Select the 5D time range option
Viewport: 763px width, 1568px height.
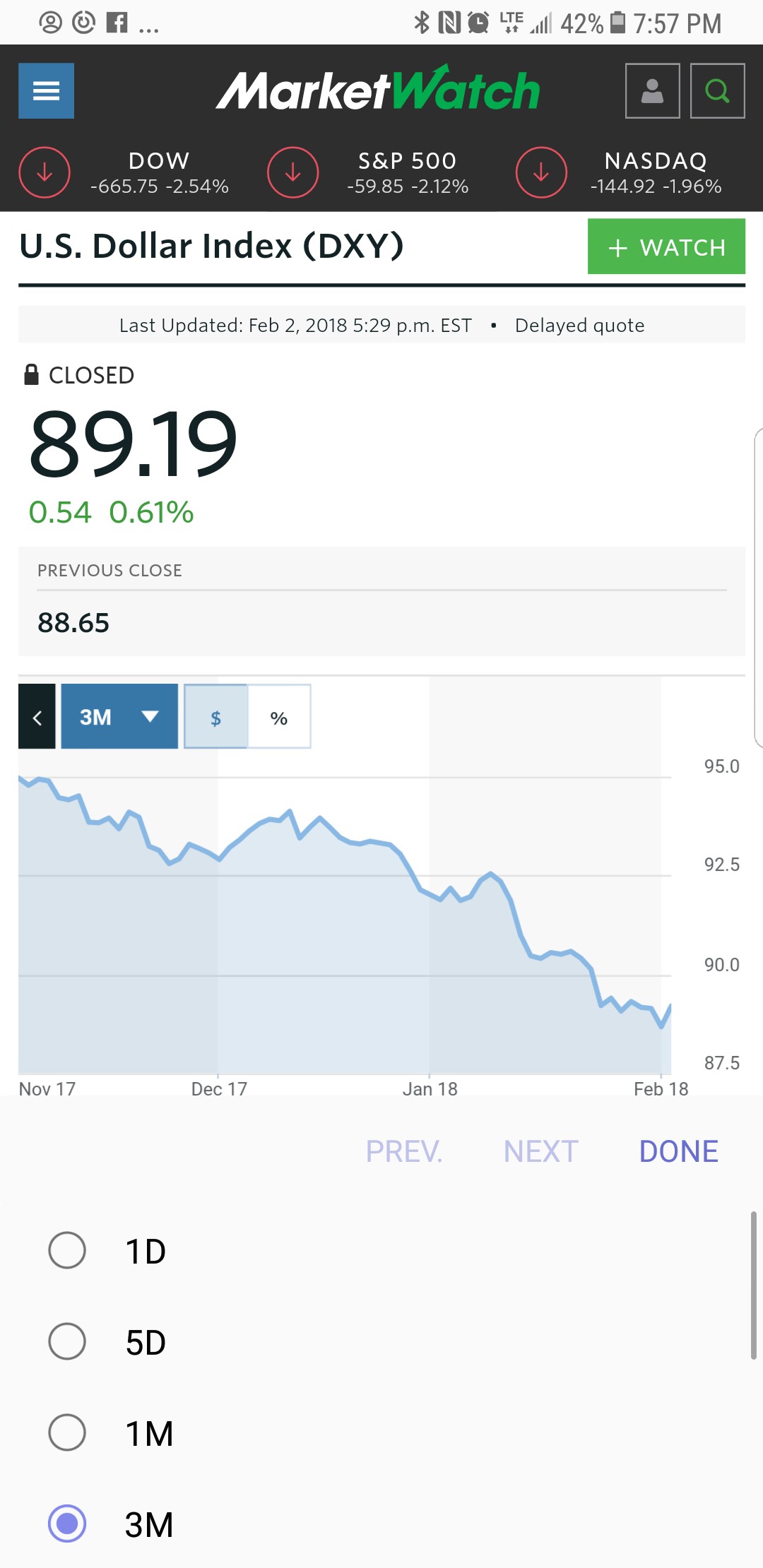coord(381,1342)
